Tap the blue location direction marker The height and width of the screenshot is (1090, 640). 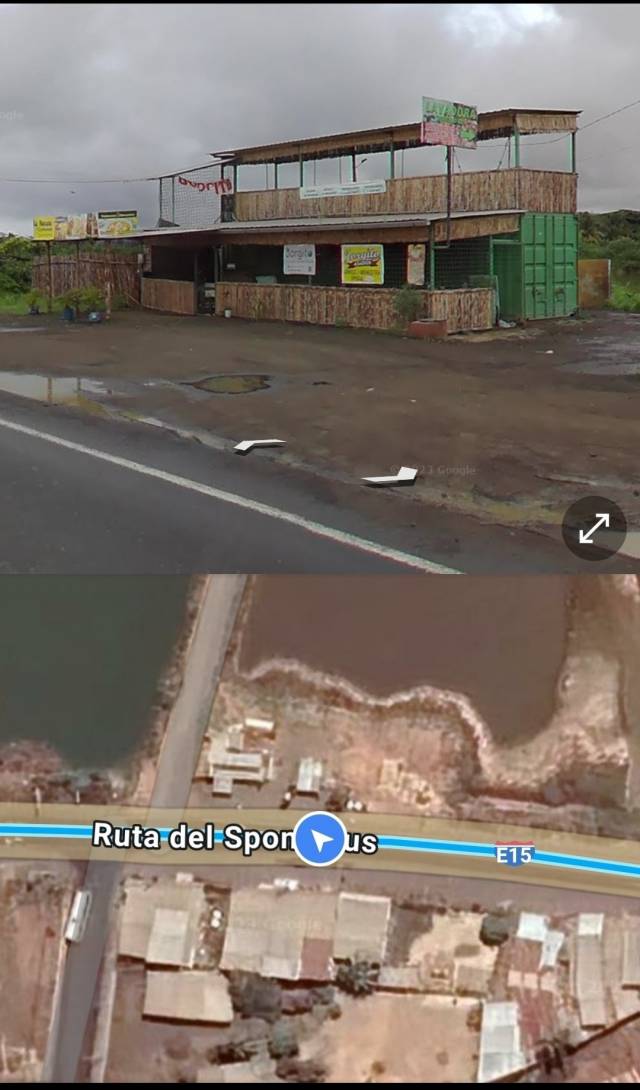pos(320,839)
